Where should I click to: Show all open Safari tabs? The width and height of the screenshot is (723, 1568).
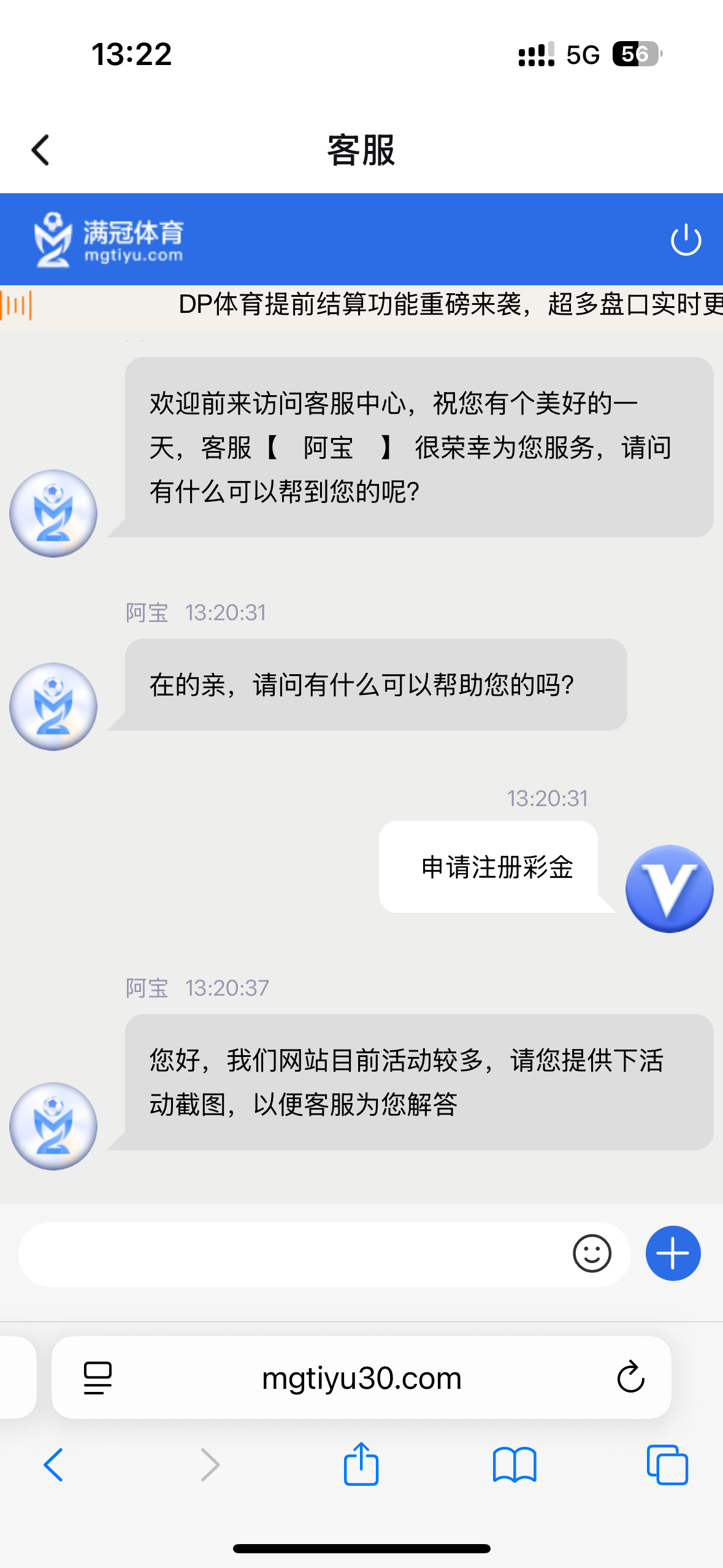coord(667,1465)
